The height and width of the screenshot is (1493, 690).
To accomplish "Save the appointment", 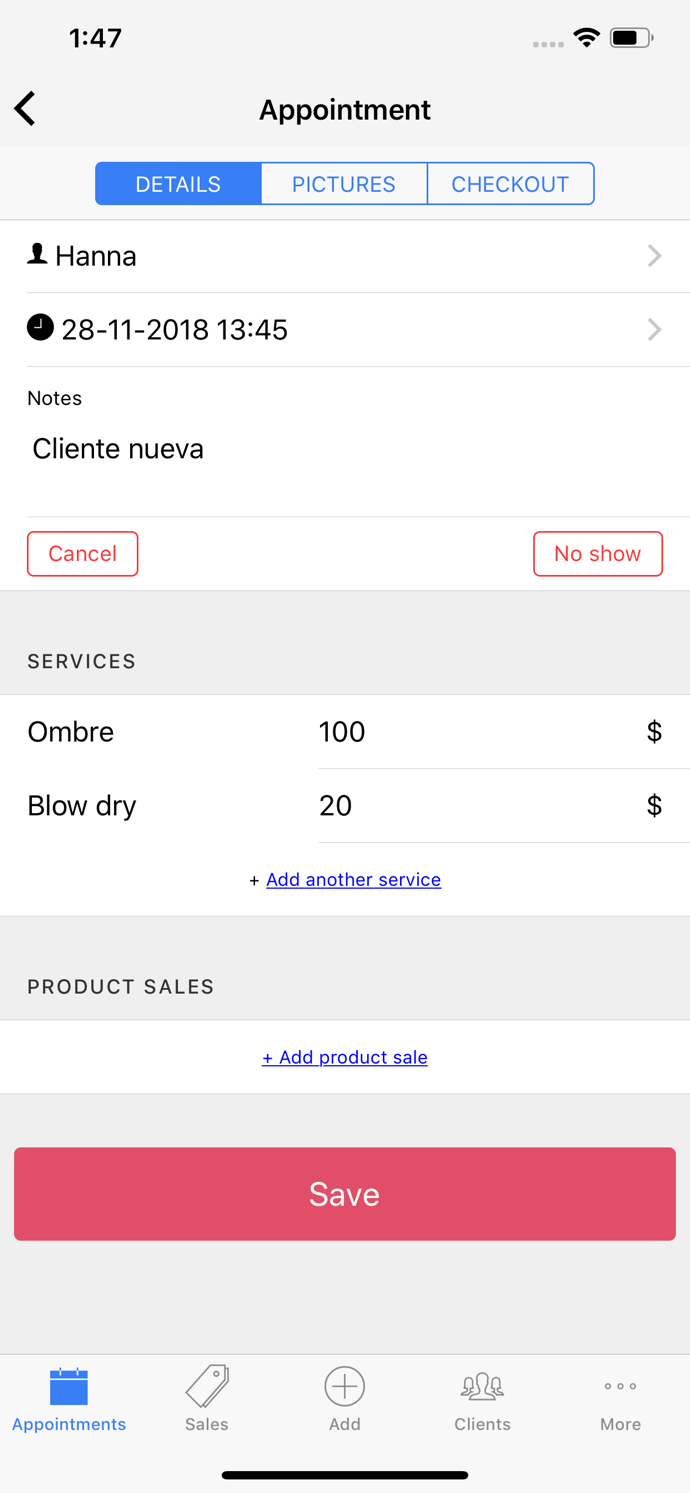I will pyautogui.click(x=345, y=1194).
